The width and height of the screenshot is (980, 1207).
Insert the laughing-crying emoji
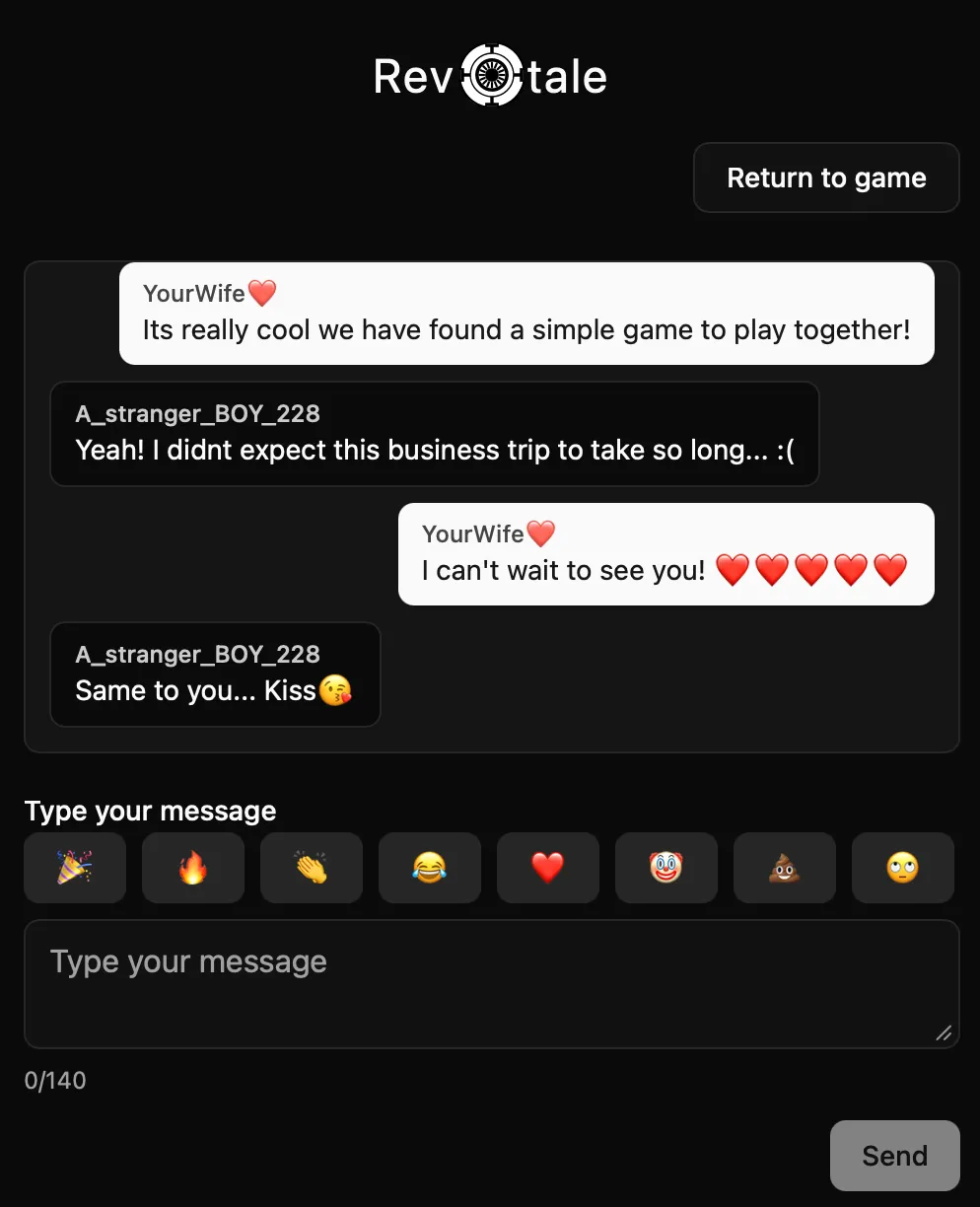(430, 868)
